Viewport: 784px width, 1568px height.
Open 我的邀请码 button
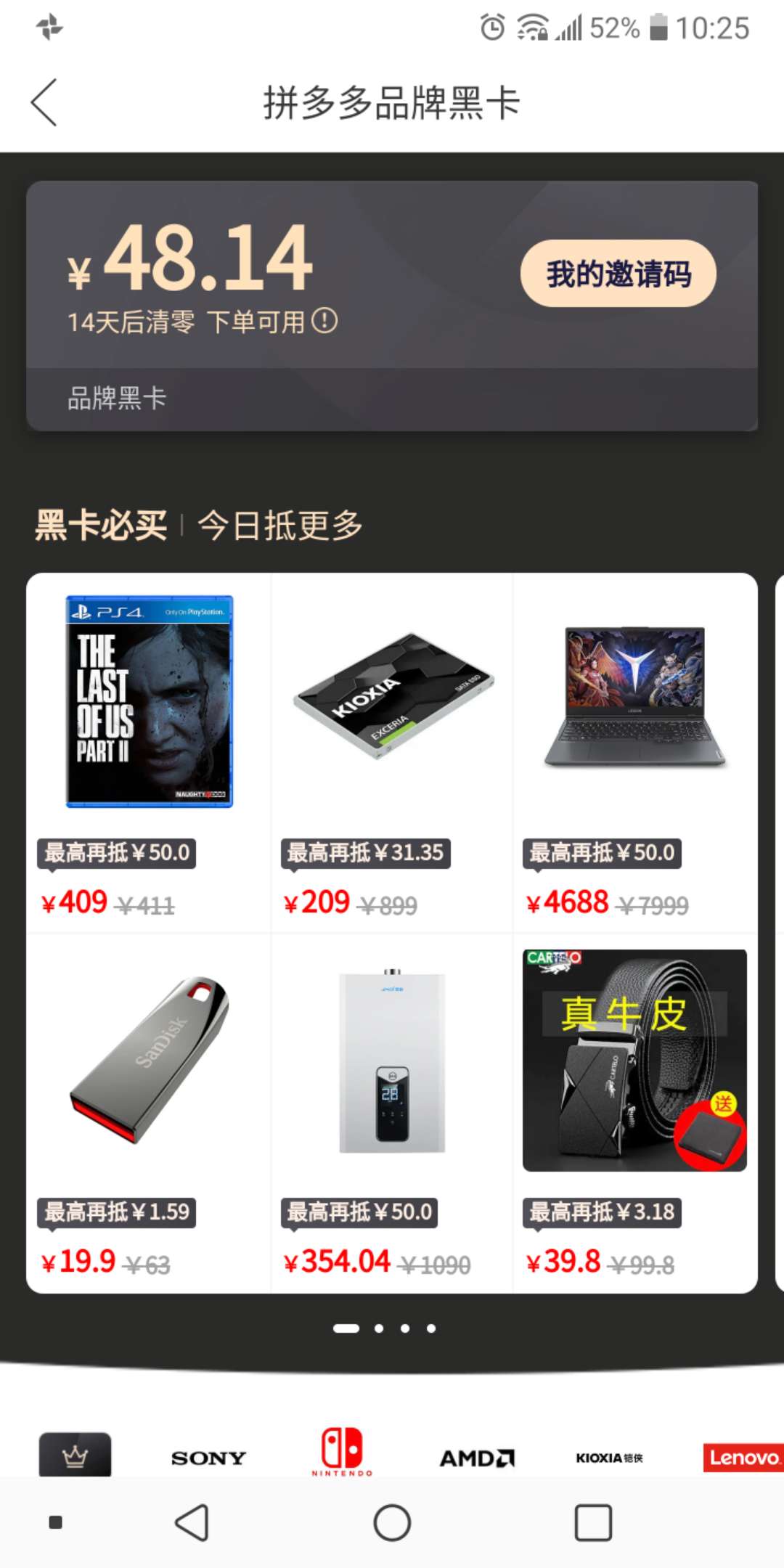click(618, 274)
